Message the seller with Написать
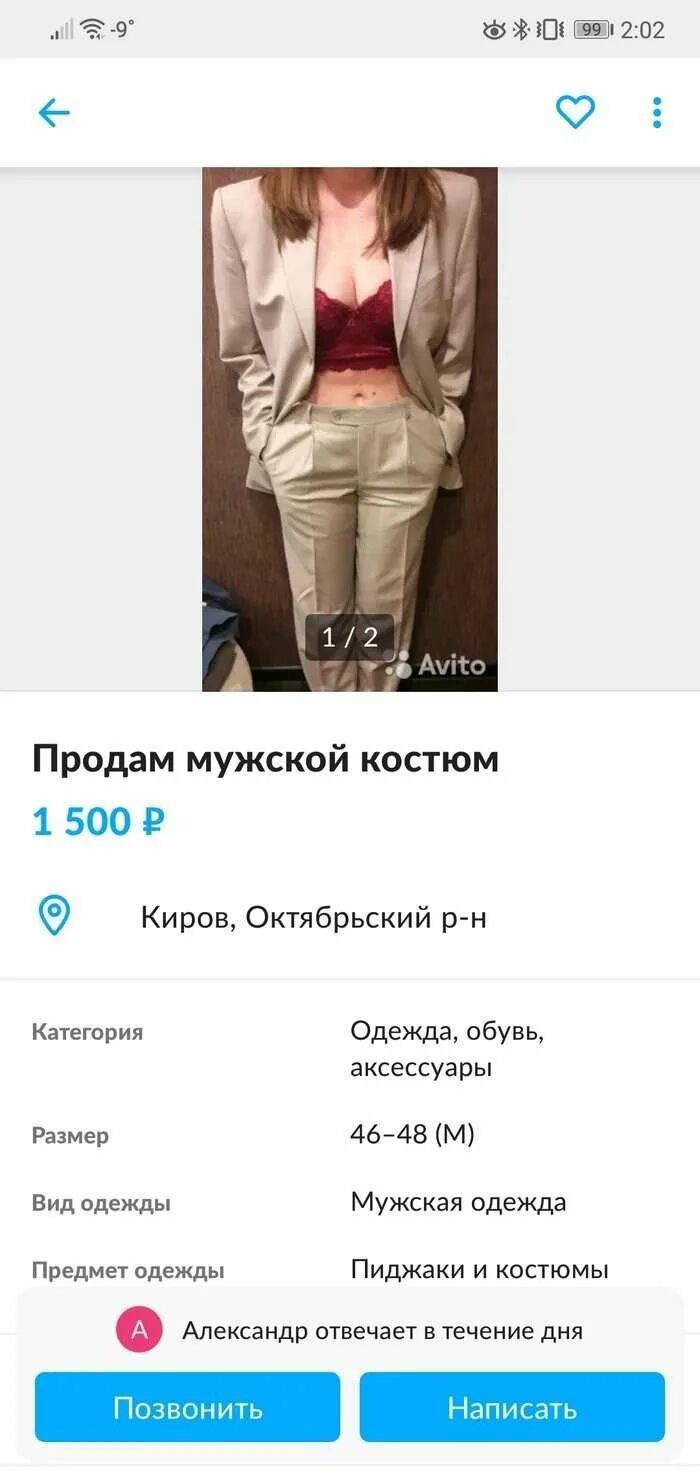This screenshot has height=1477, width=700. [512, 1408]
